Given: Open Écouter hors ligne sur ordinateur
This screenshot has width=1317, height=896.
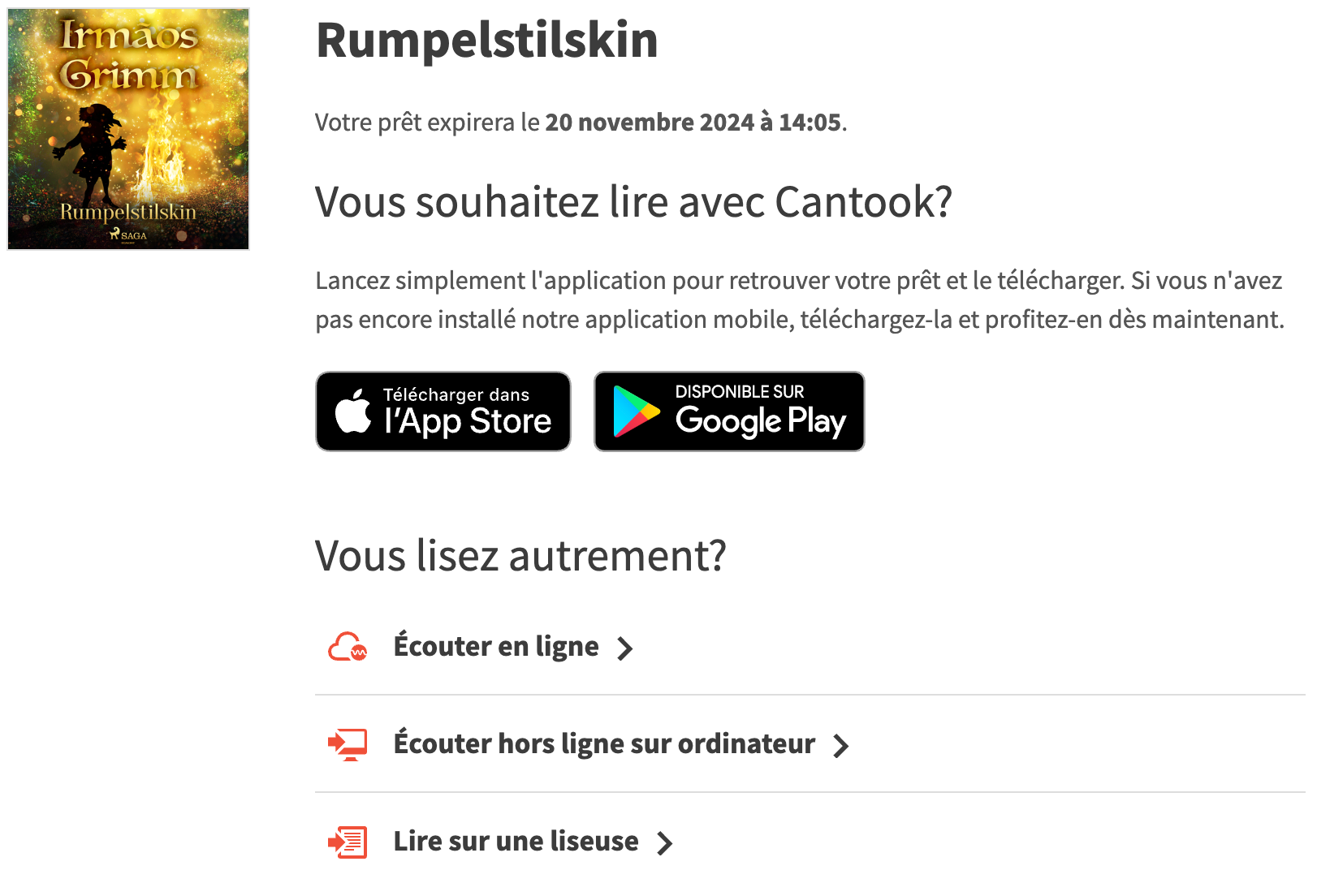Looking at the screenshot, I should click(x=604, y=744).
